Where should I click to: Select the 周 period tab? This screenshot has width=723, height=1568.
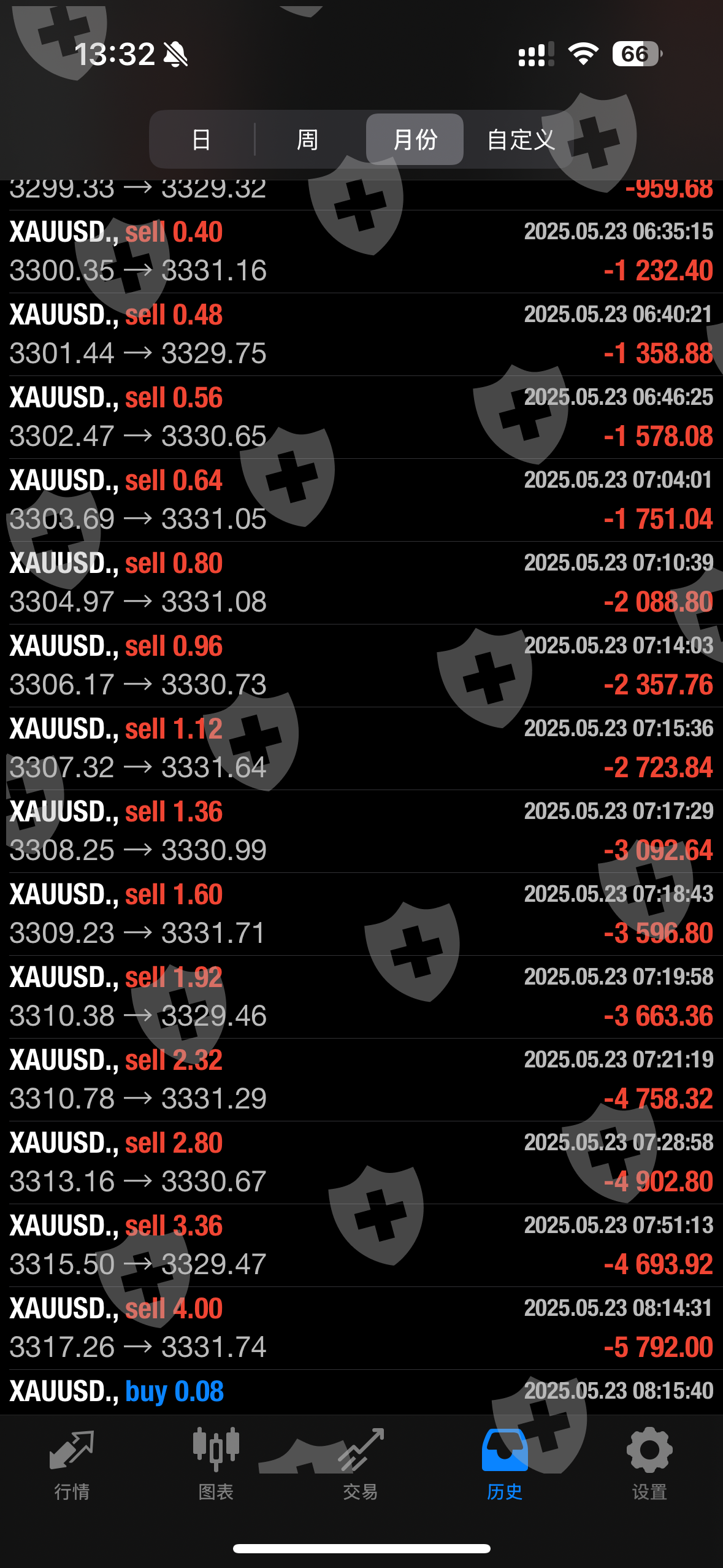pyautogui.click(x=307, y=140)
